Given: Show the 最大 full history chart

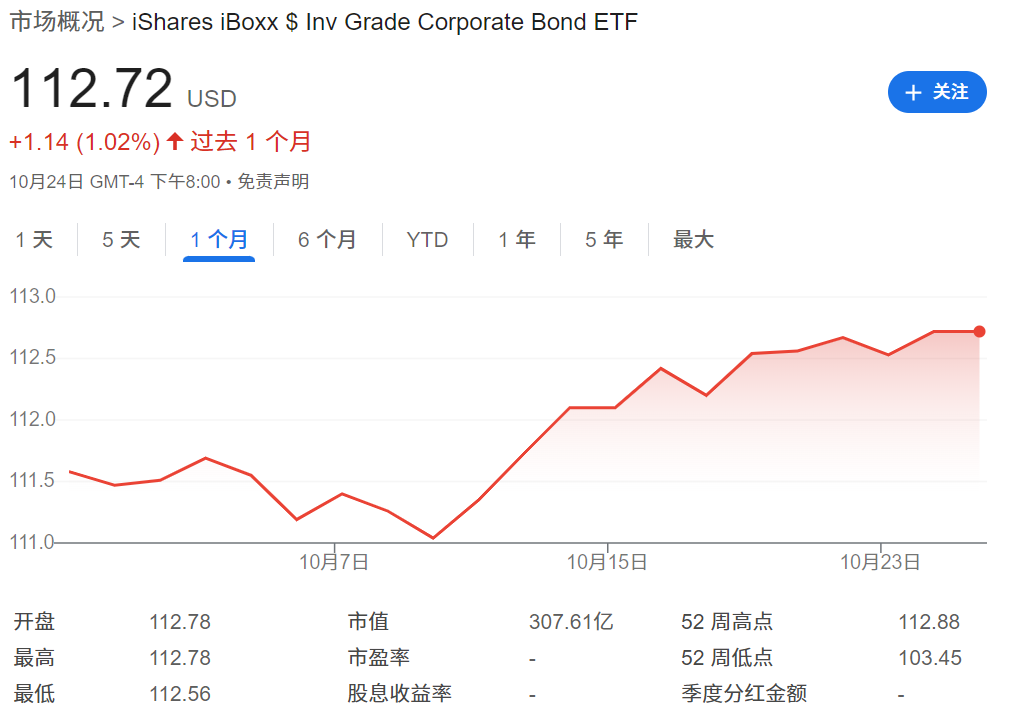Looking at the screenshot, I should click(693, 240).
